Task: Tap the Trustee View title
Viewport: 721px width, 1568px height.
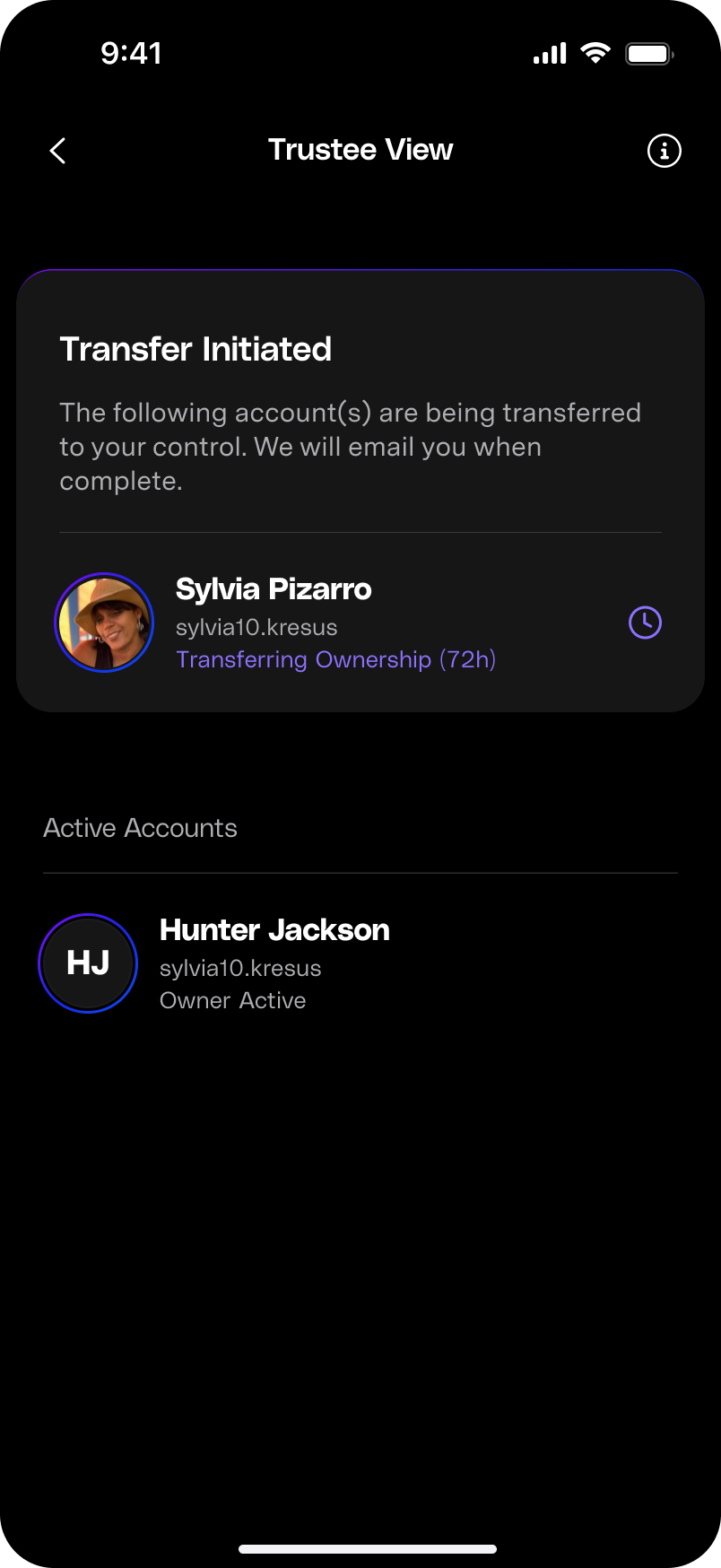Action: tap(360, 149)
